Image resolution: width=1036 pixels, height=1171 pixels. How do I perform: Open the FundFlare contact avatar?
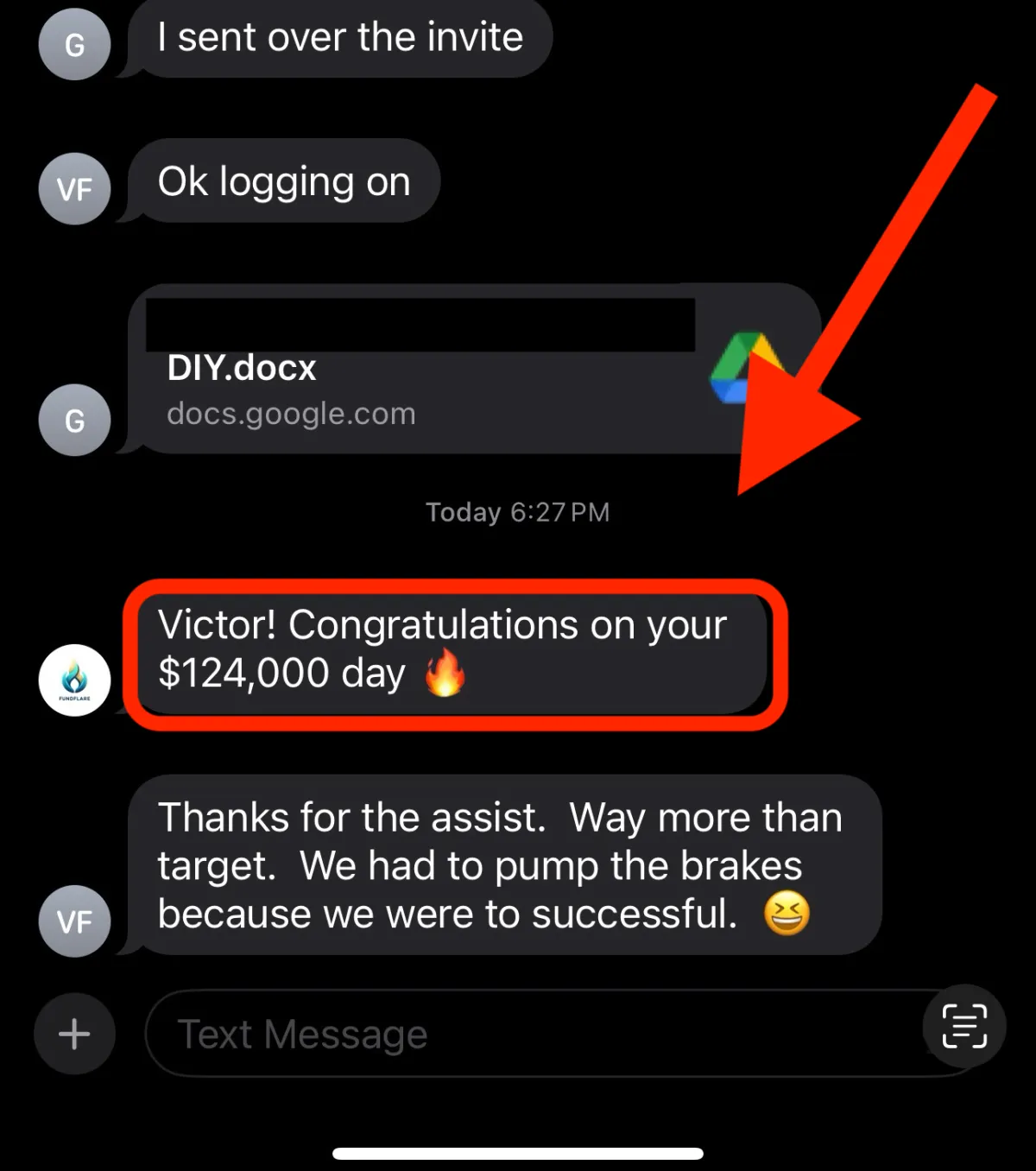(x=75, y=680)
